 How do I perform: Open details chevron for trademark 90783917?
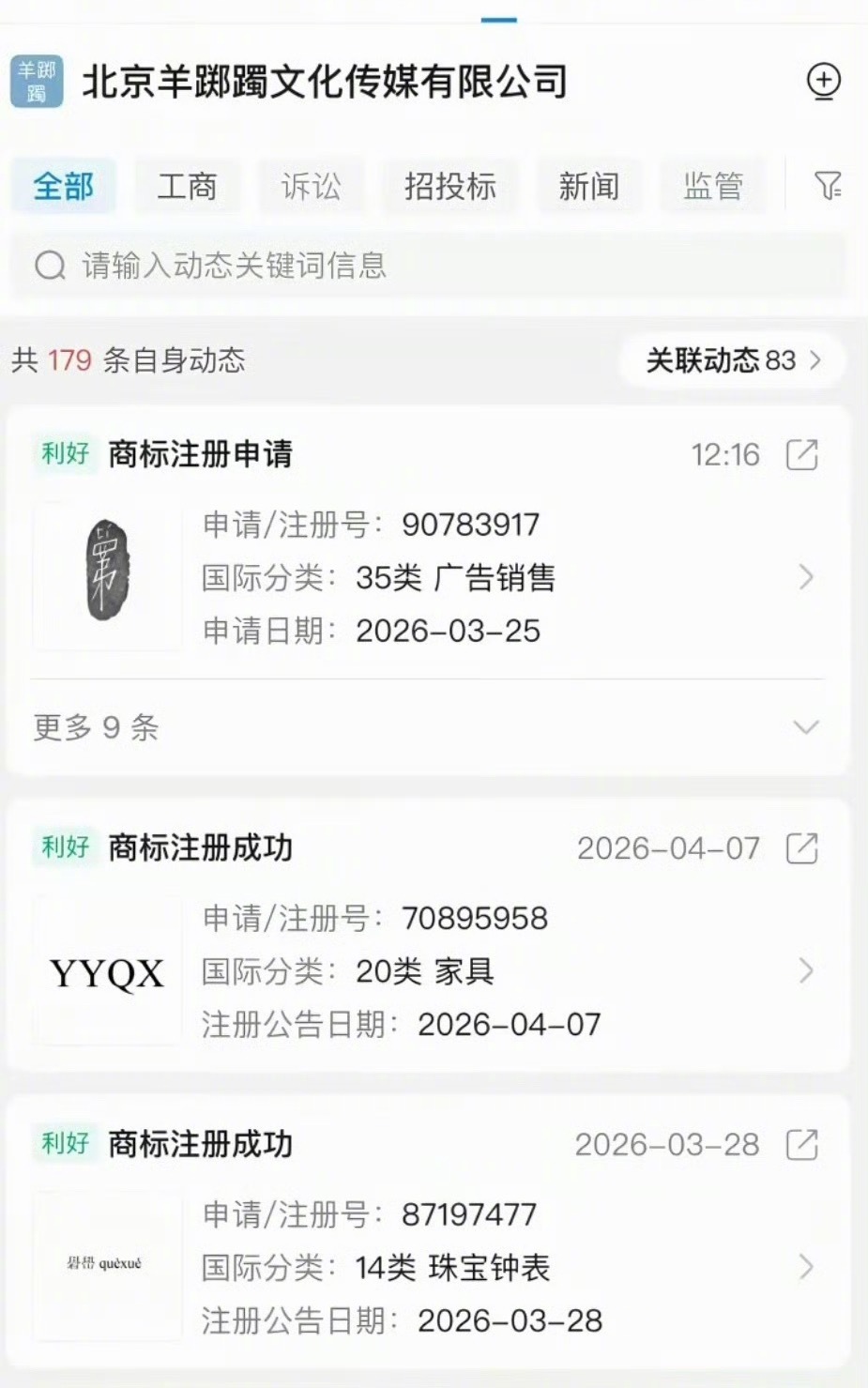coord(804,578)
